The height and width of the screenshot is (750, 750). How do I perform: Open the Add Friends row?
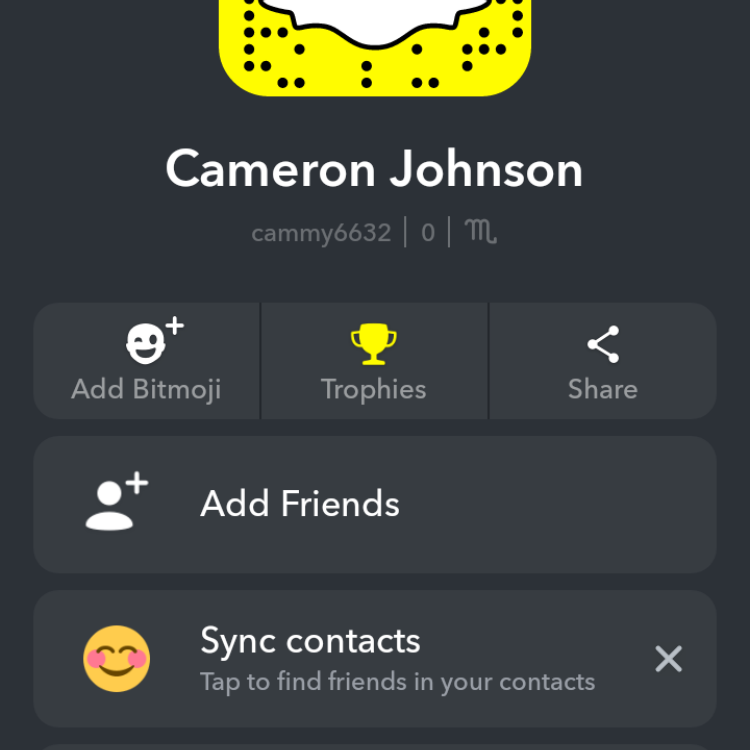(374, 503)
